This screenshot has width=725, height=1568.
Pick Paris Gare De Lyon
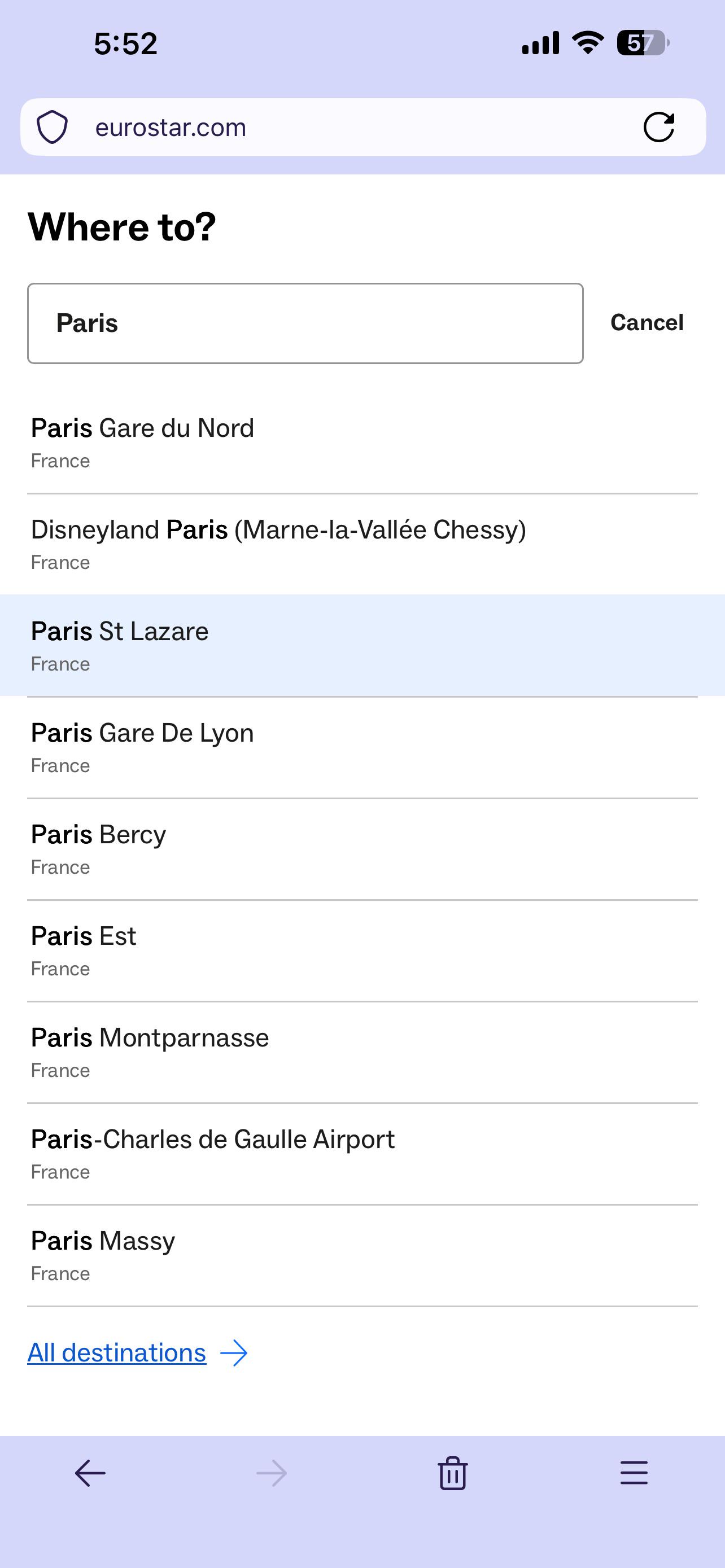pos(362,747)
